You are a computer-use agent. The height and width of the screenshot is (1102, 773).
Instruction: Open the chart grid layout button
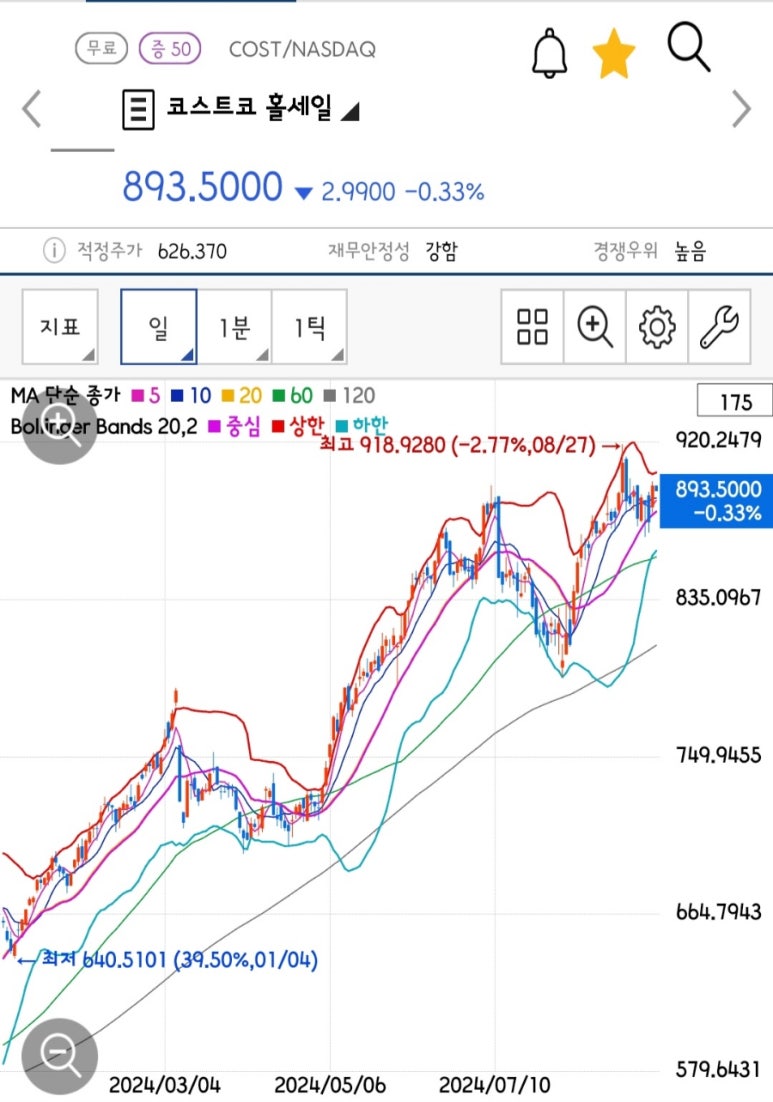click(533, 327)
